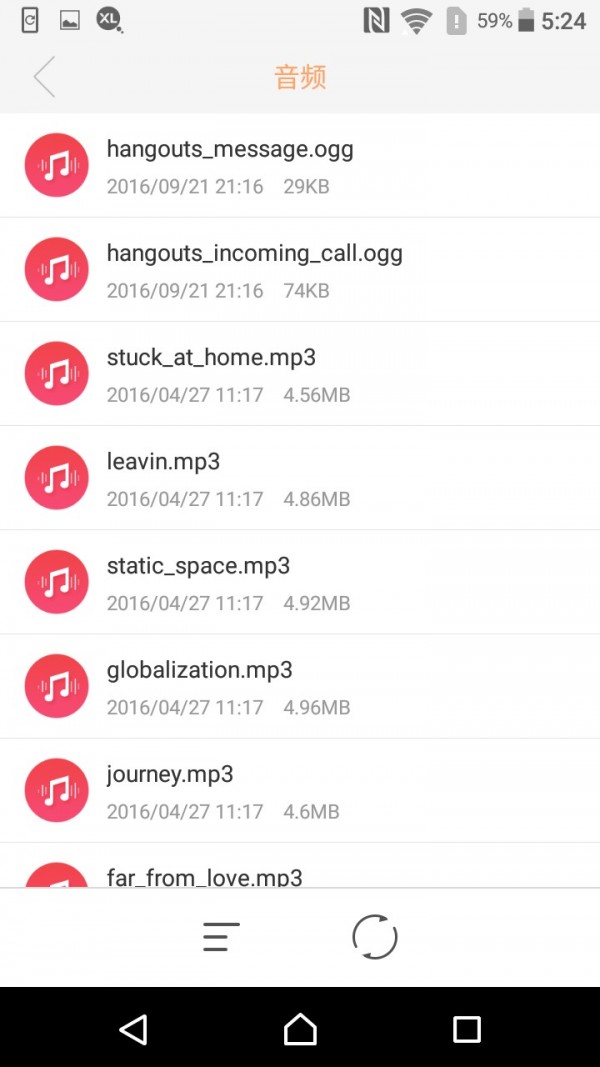
Task: Select leavin.mp3 from the list
Action: (x=300, y=478)
